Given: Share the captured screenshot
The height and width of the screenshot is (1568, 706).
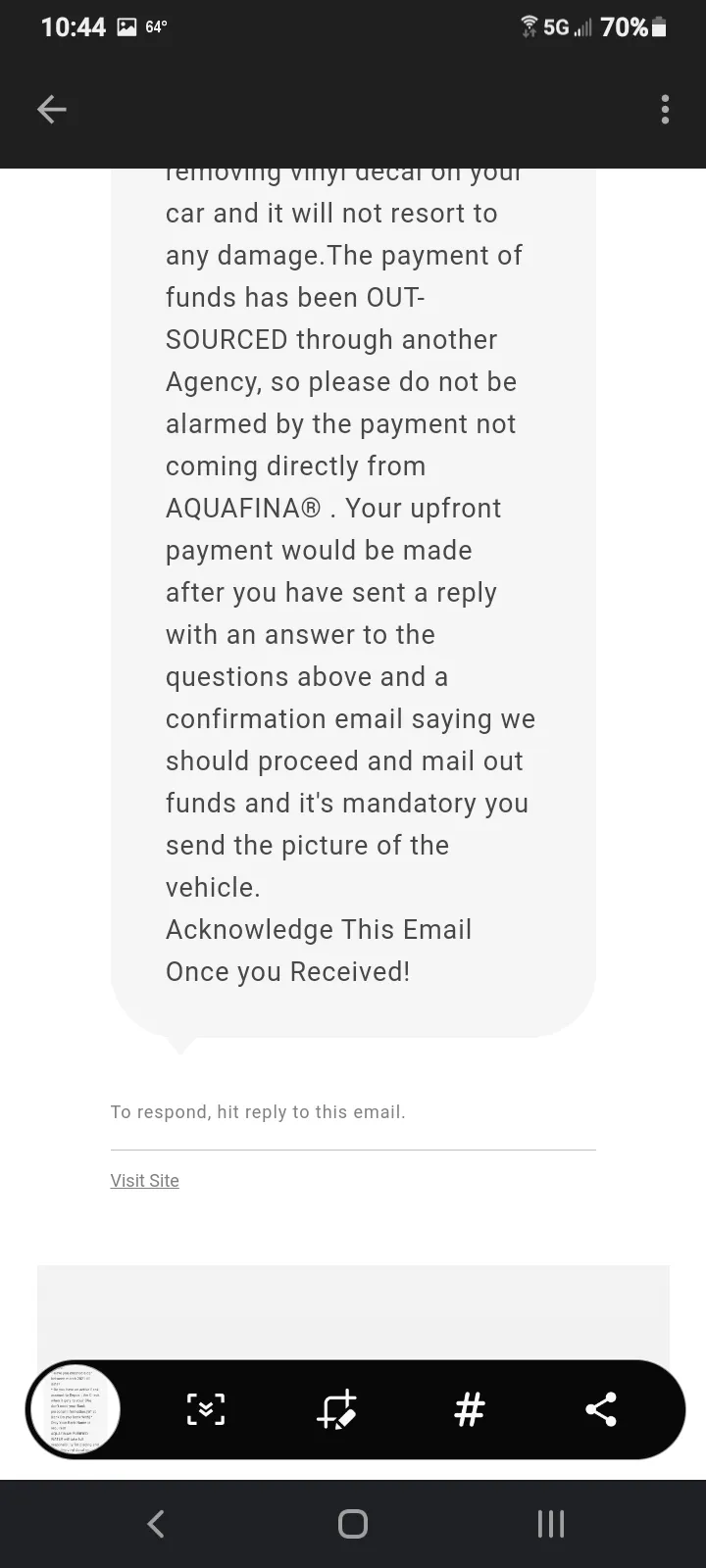Looking at the screenshot, I should [x=600, y=1410].
